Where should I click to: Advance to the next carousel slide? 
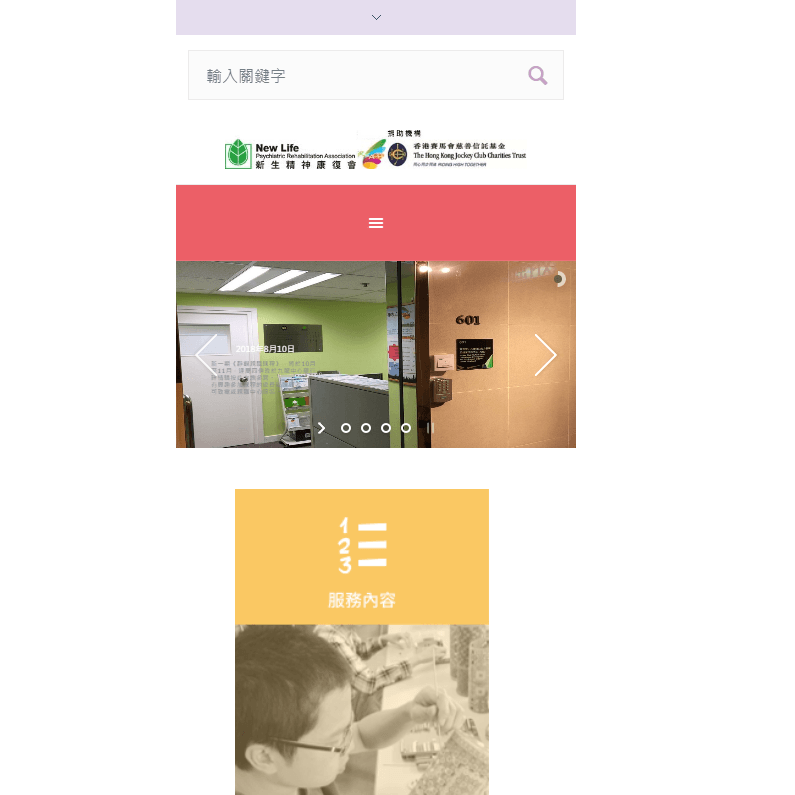pos(545,355)
